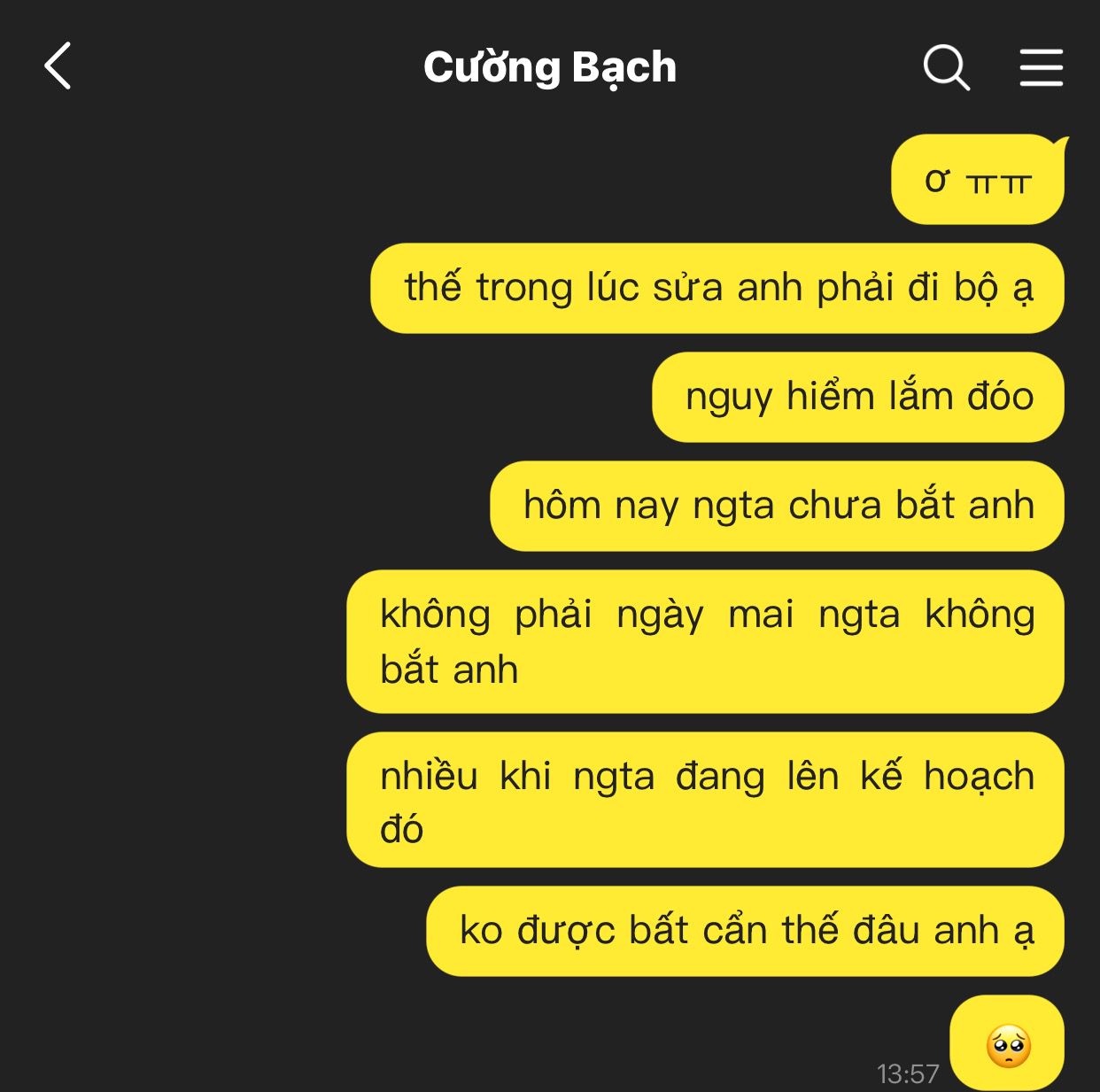Open the chat menu
Screen dimensions: 1100x1092
tap(1041, 67)
